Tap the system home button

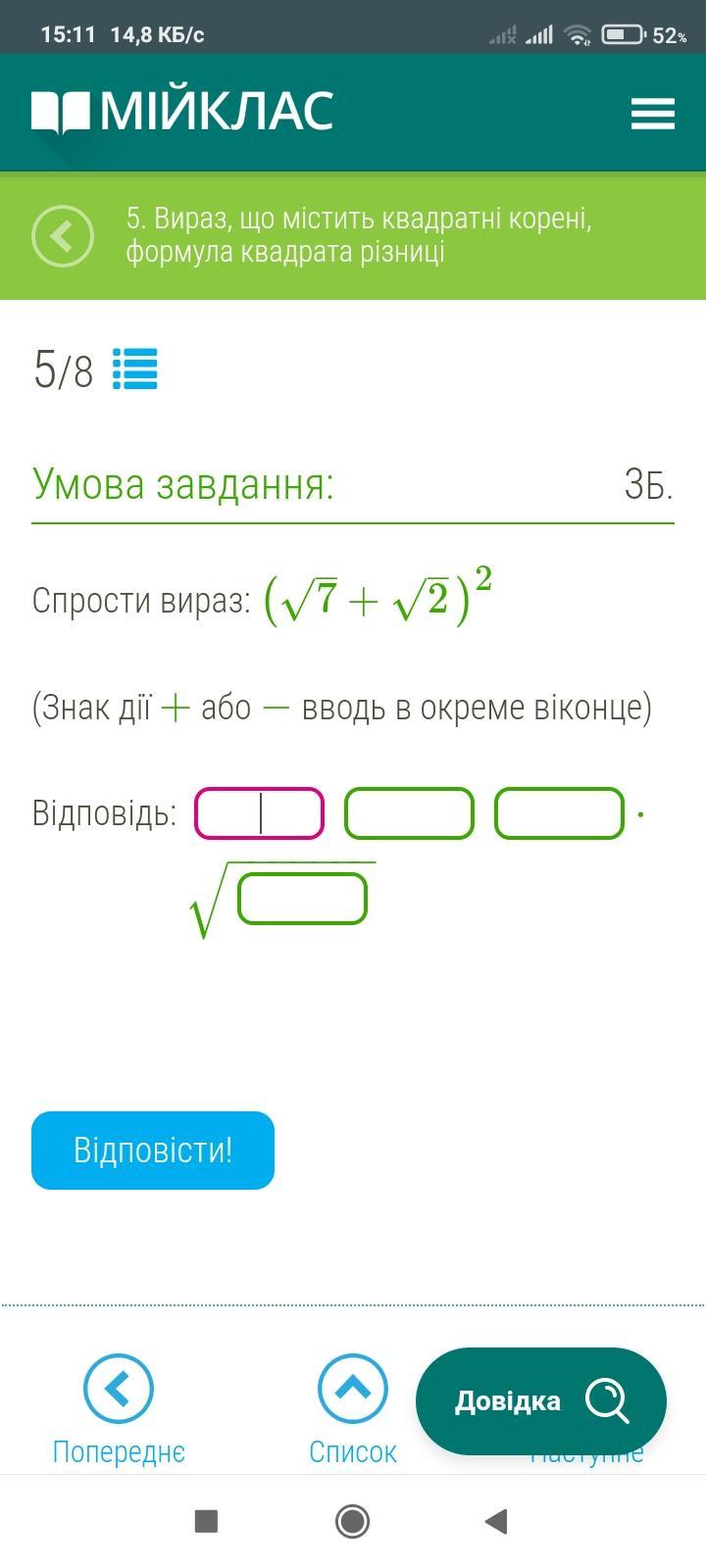coord(353,1521)
